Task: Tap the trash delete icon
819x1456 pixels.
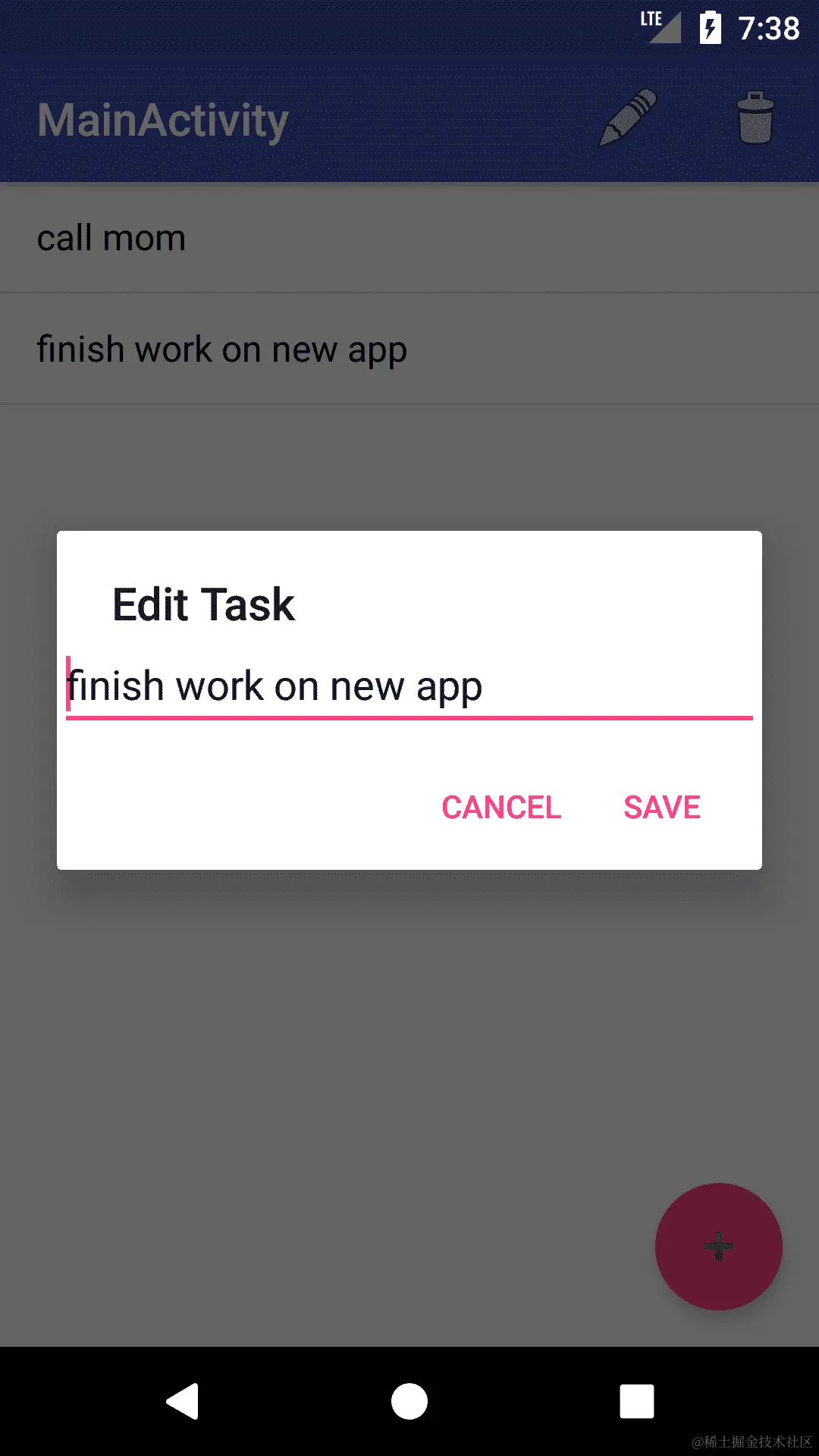Action: [755, 118]
